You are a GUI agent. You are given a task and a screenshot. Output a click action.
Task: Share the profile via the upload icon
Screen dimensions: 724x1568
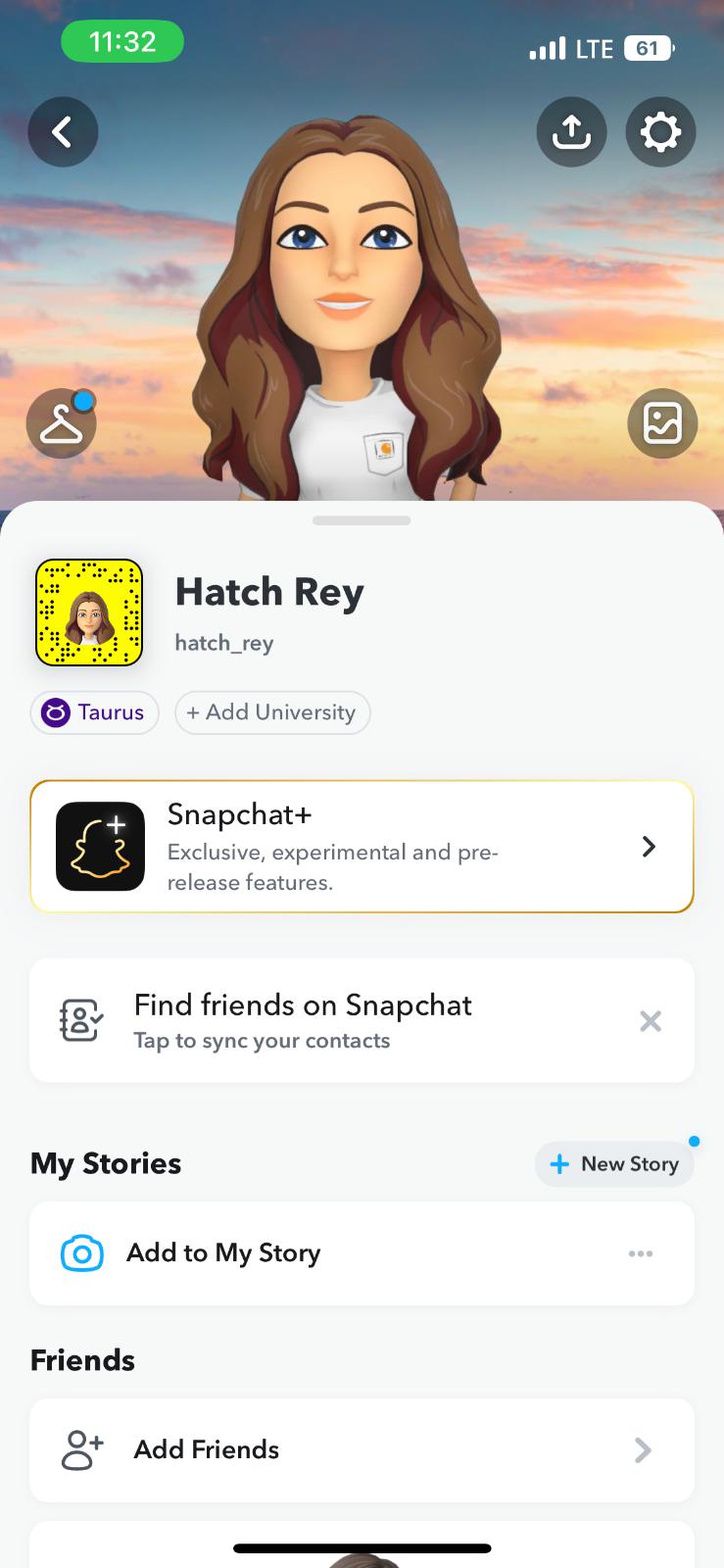coord(571,131)
